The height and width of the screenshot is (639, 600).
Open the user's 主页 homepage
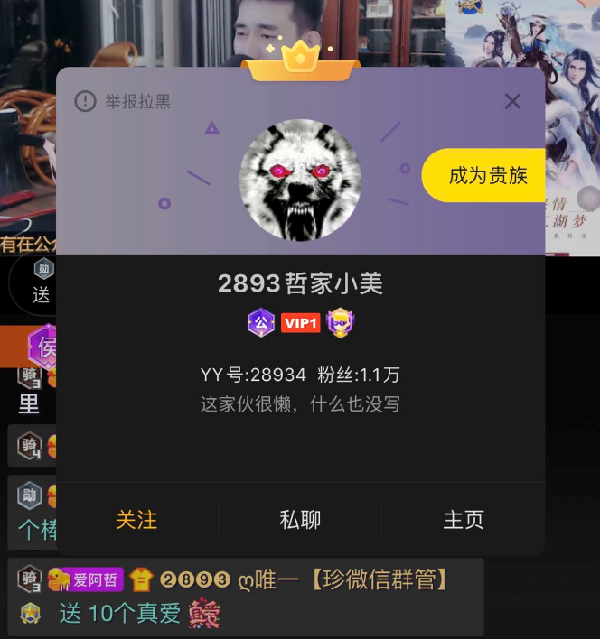463,520
